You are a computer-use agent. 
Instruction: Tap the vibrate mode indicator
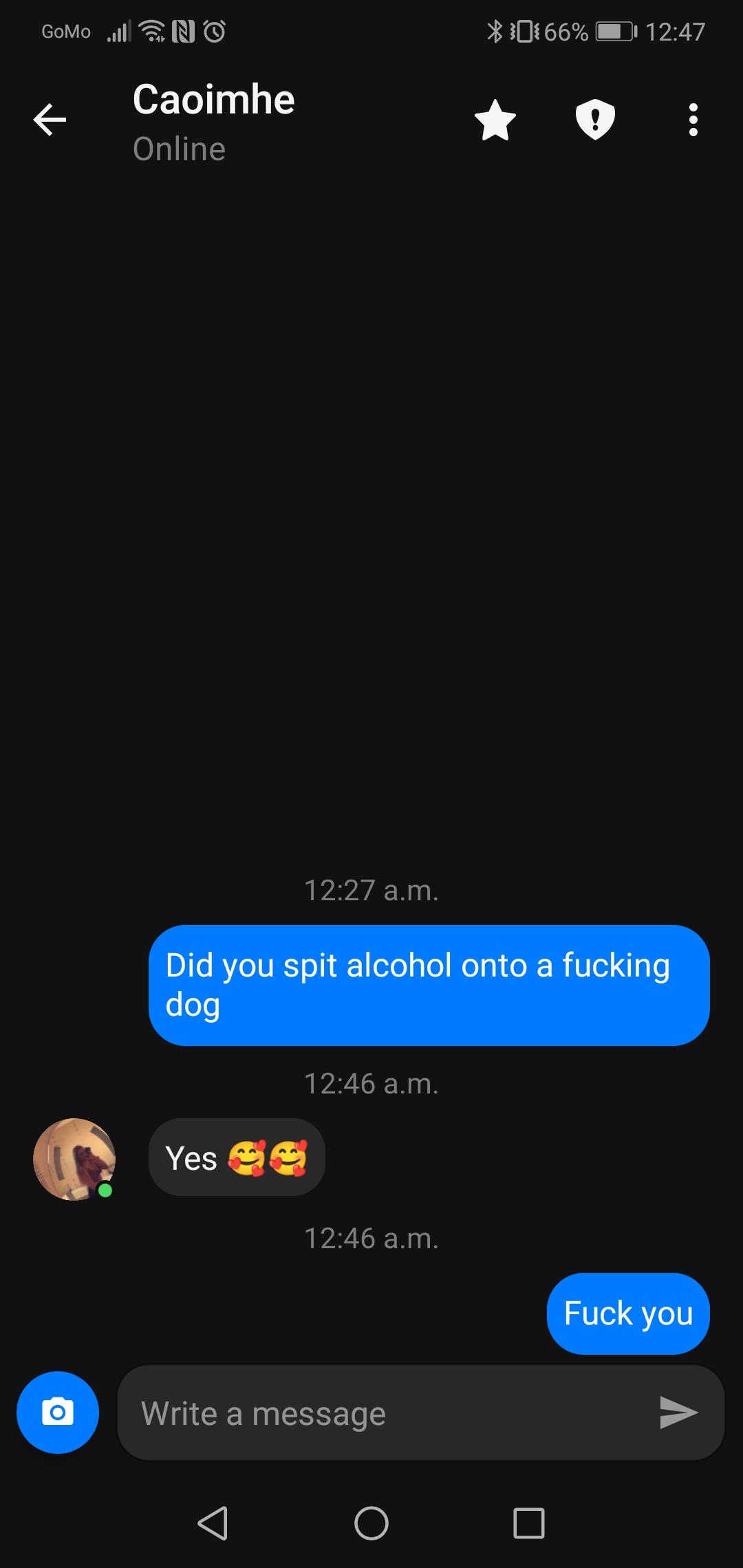click(524, 31)
